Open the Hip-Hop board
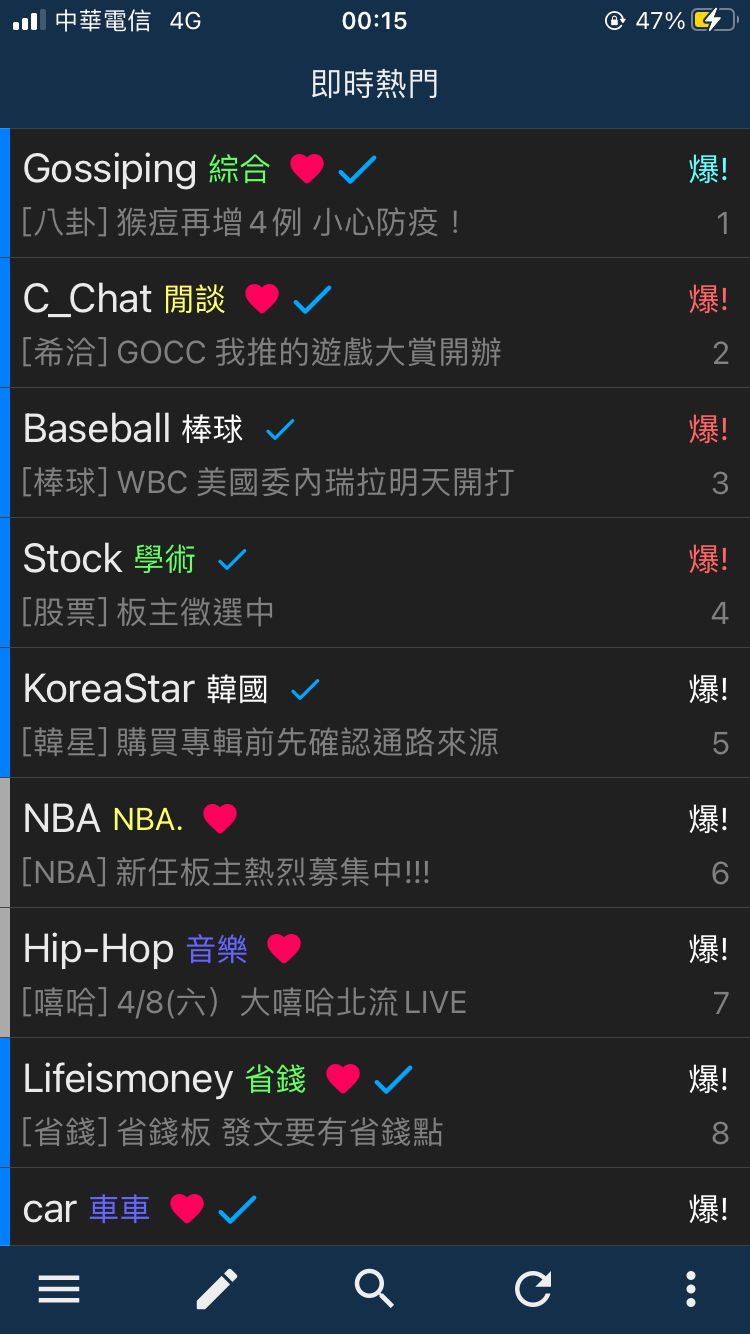This screenshot has width=750, height=1334. (375, 973)
